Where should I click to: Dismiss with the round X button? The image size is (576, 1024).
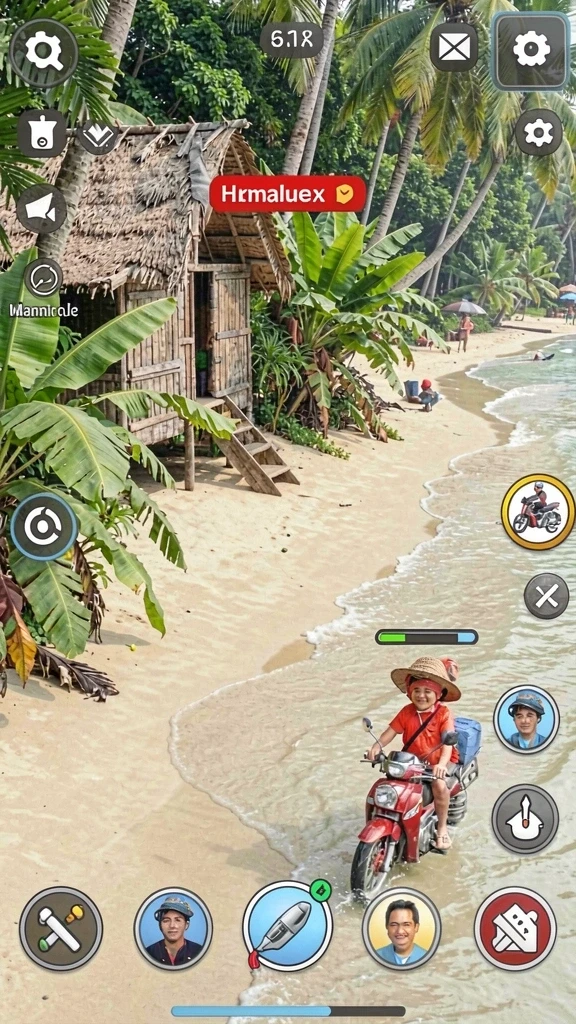click(547, 596)
